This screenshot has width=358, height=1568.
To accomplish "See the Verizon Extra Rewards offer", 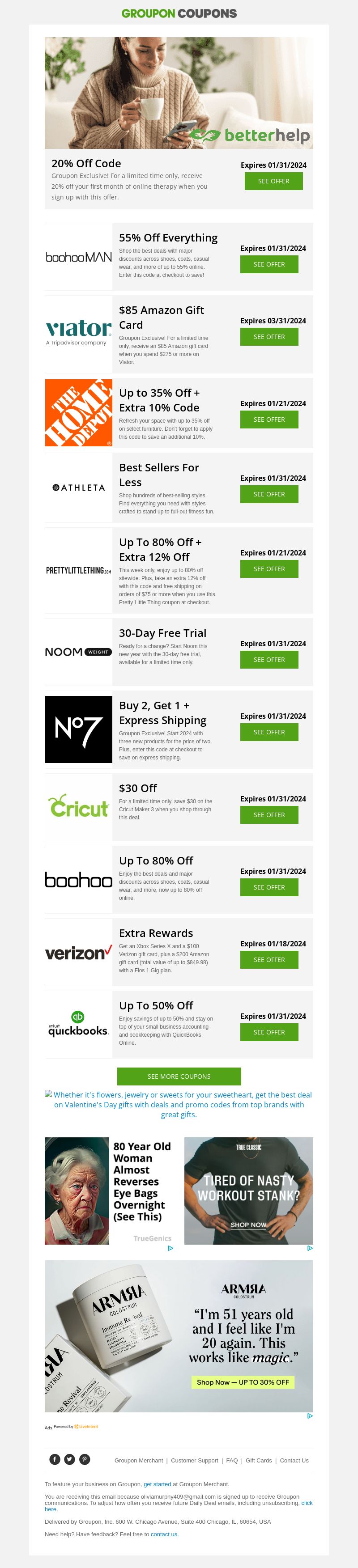I will click(269, 960).
